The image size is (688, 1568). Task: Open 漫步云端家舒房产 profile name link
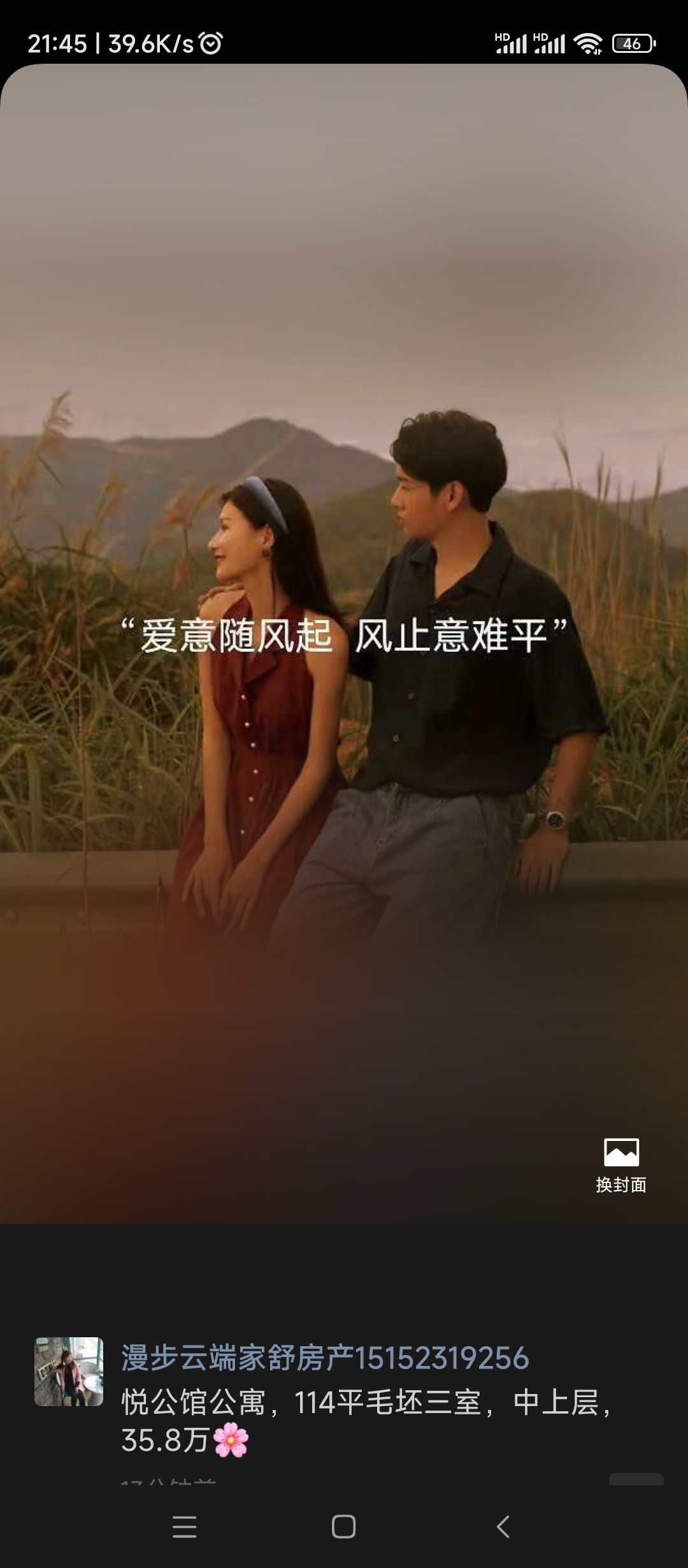325,1357
